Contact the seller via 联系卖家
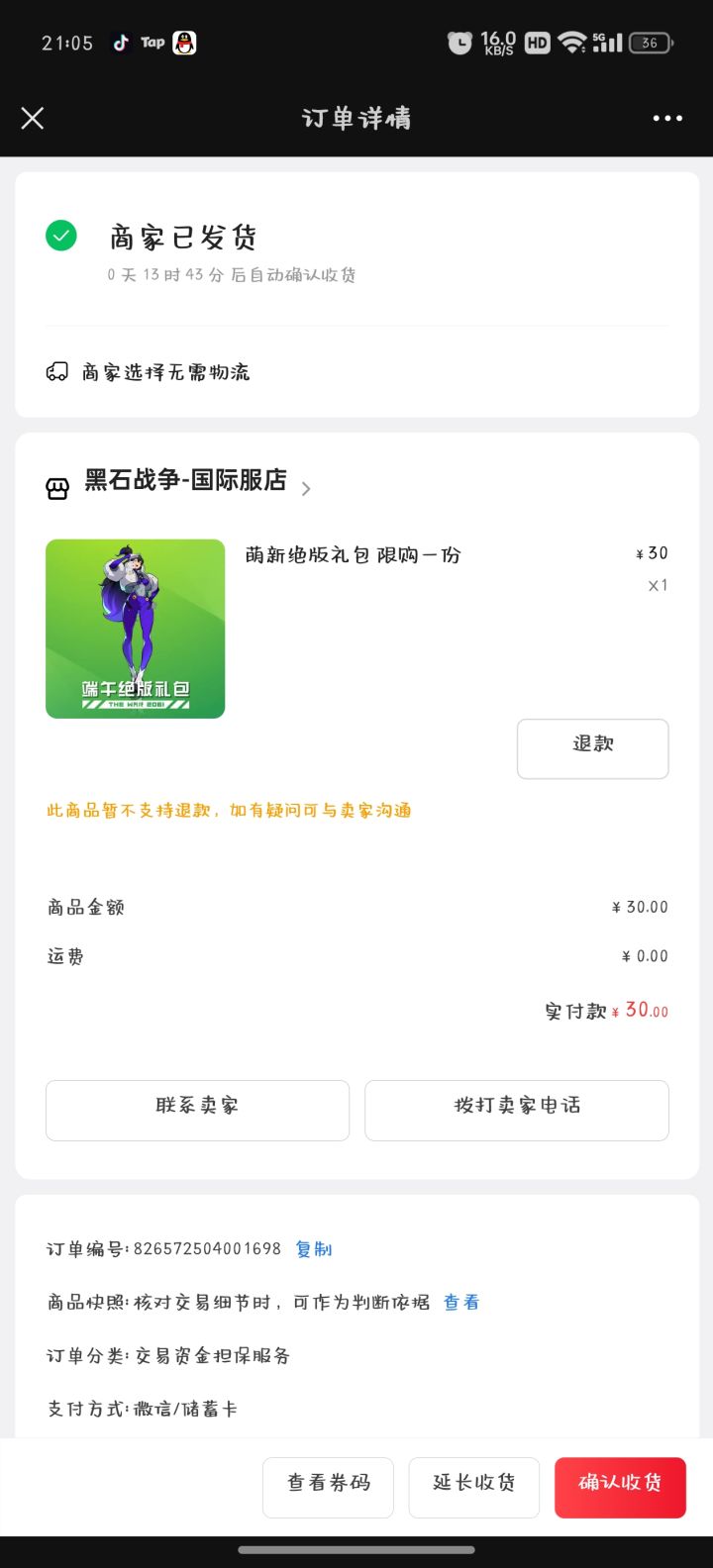713x1568 pixels. pyautogui.click(x=197, y=1110)
